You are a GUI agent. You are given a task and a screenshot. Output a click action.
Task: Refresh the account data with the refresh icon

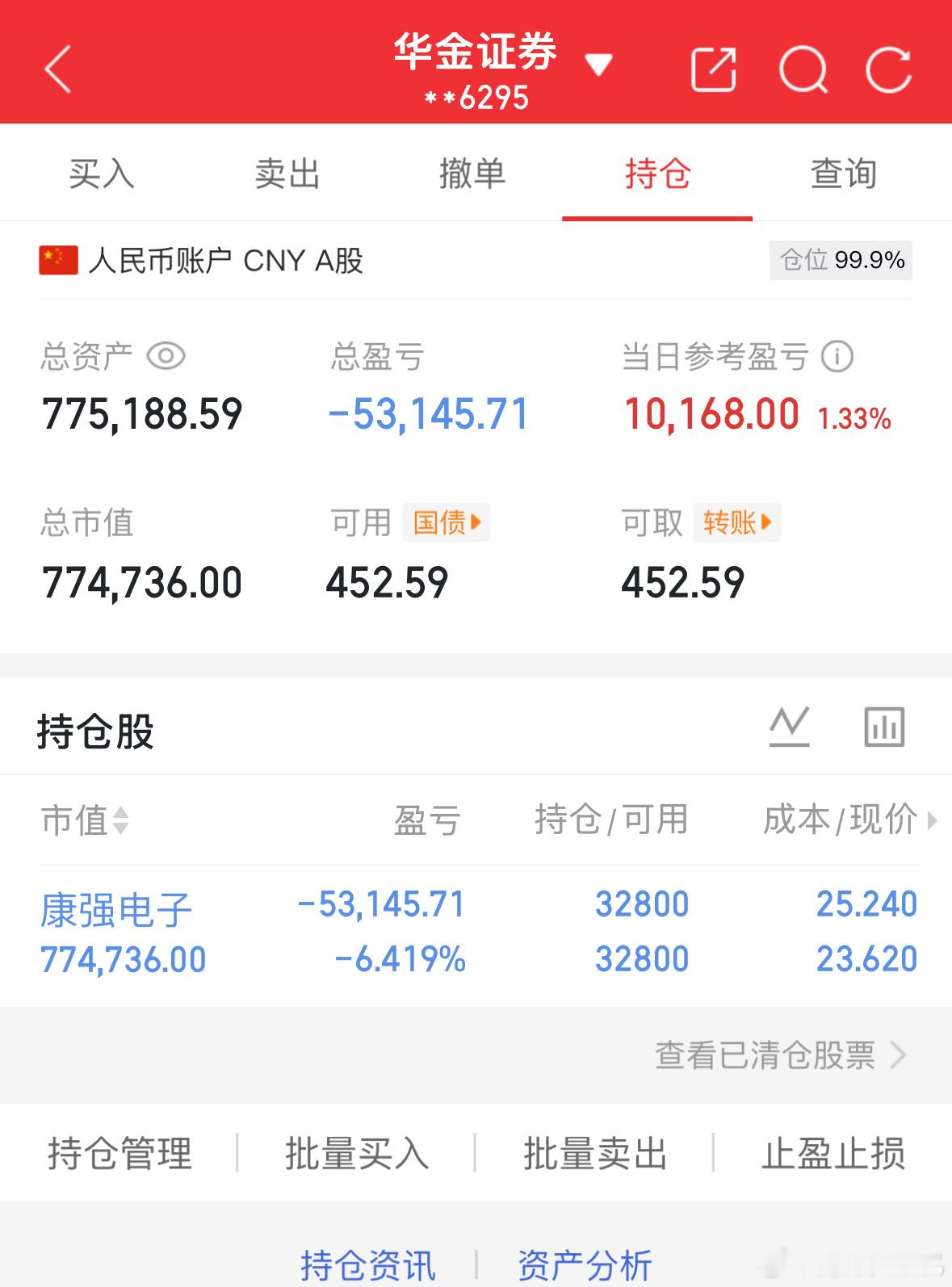click(x=889, y=69)
